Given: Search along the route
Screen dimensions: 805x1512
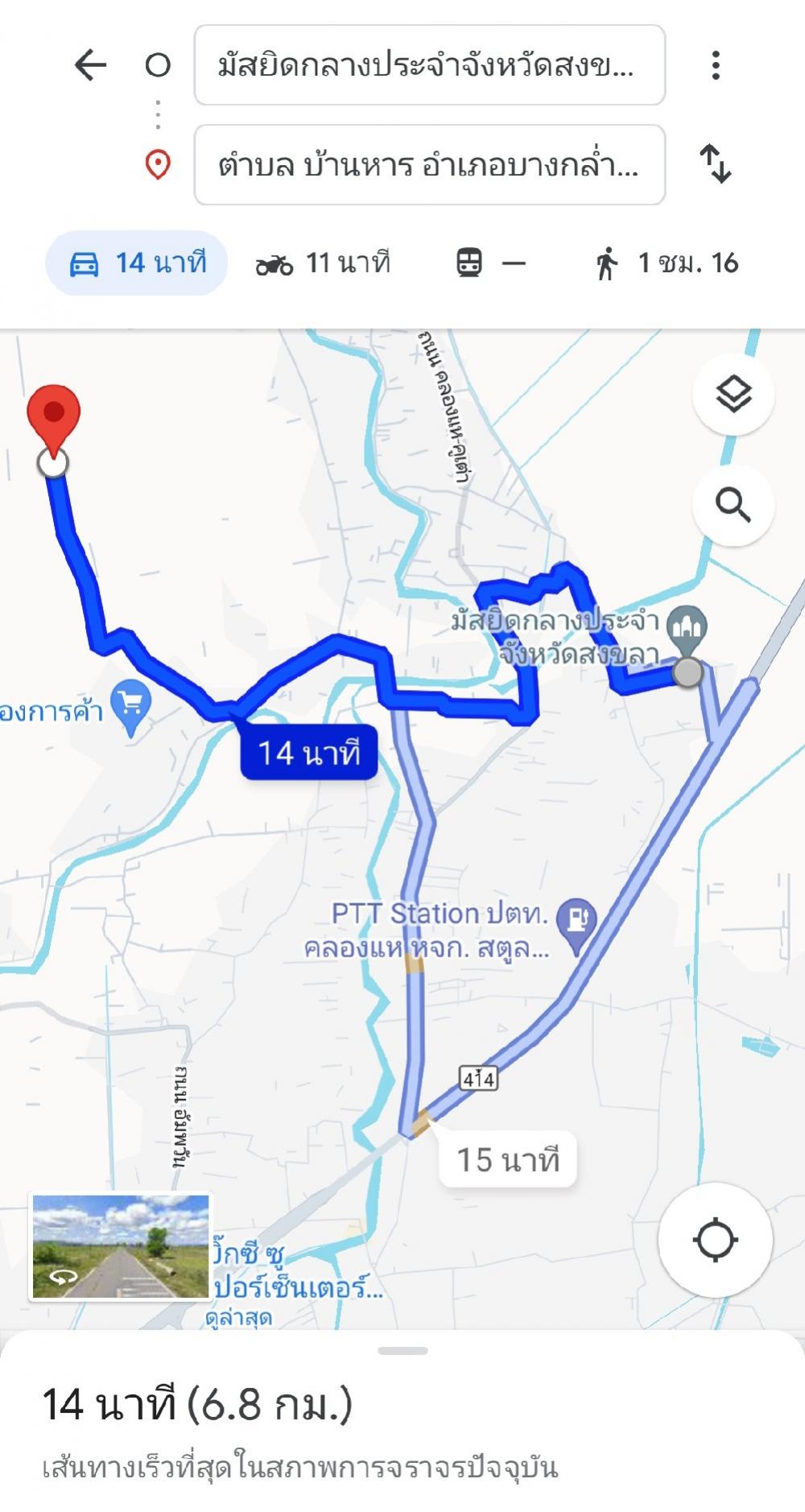Looking at the screenshot, I should coord(733,506).
